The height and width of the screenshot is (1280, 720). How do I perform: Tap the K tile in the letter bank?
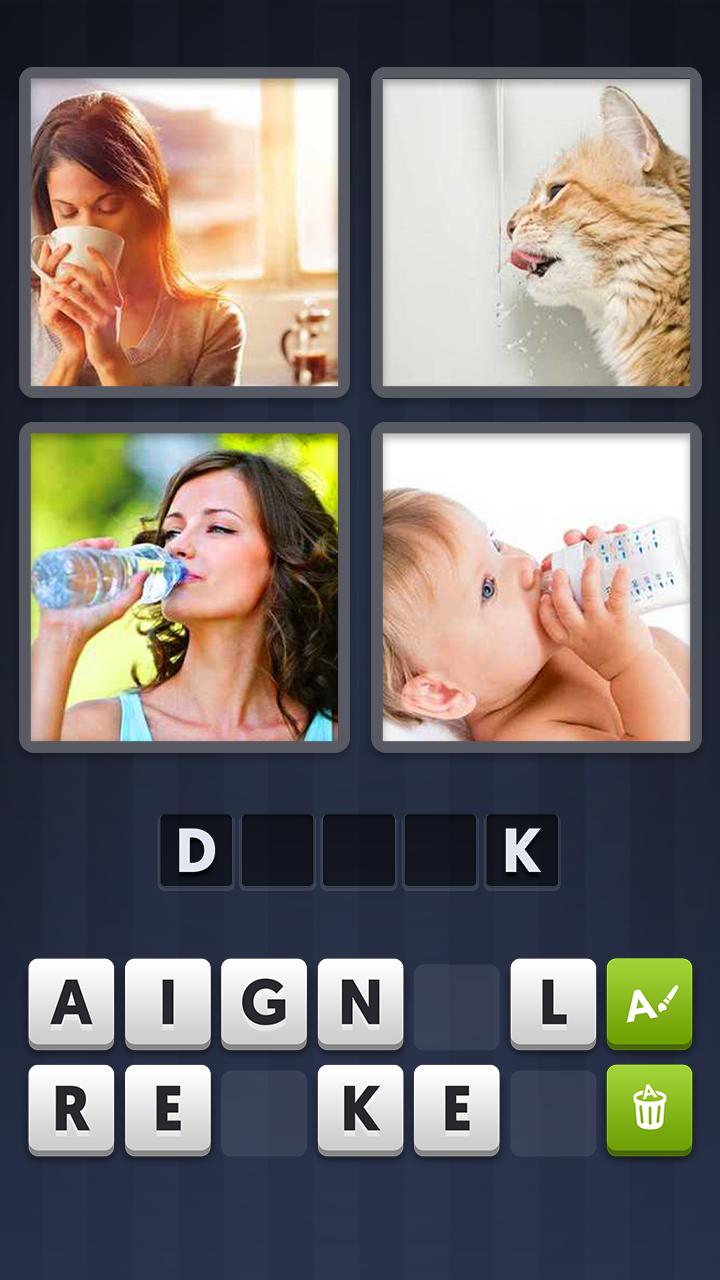(x=361, y=1109)
